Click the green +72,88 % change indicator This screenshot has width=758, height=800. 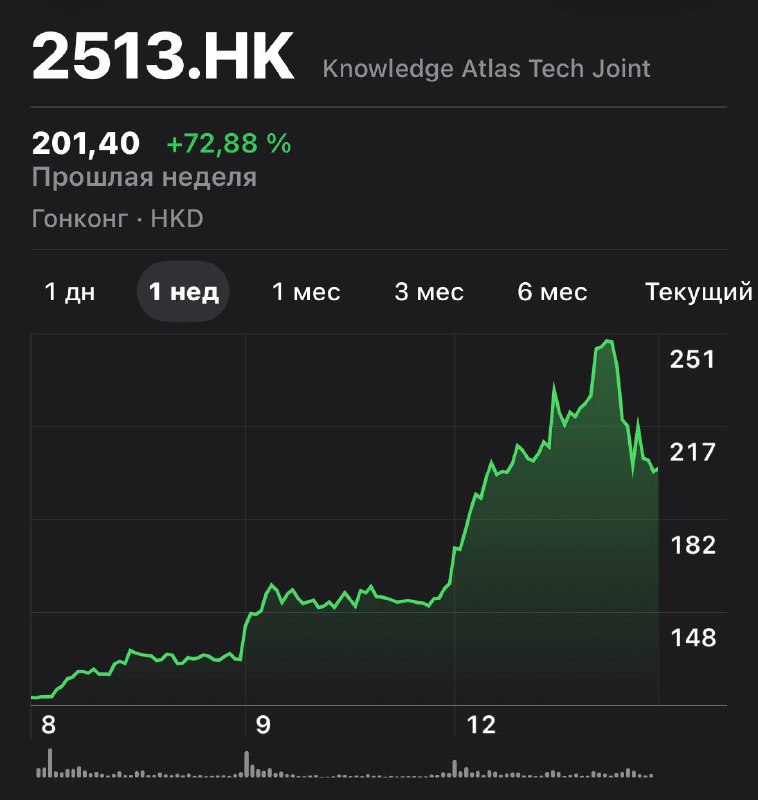tap(226, 143)
